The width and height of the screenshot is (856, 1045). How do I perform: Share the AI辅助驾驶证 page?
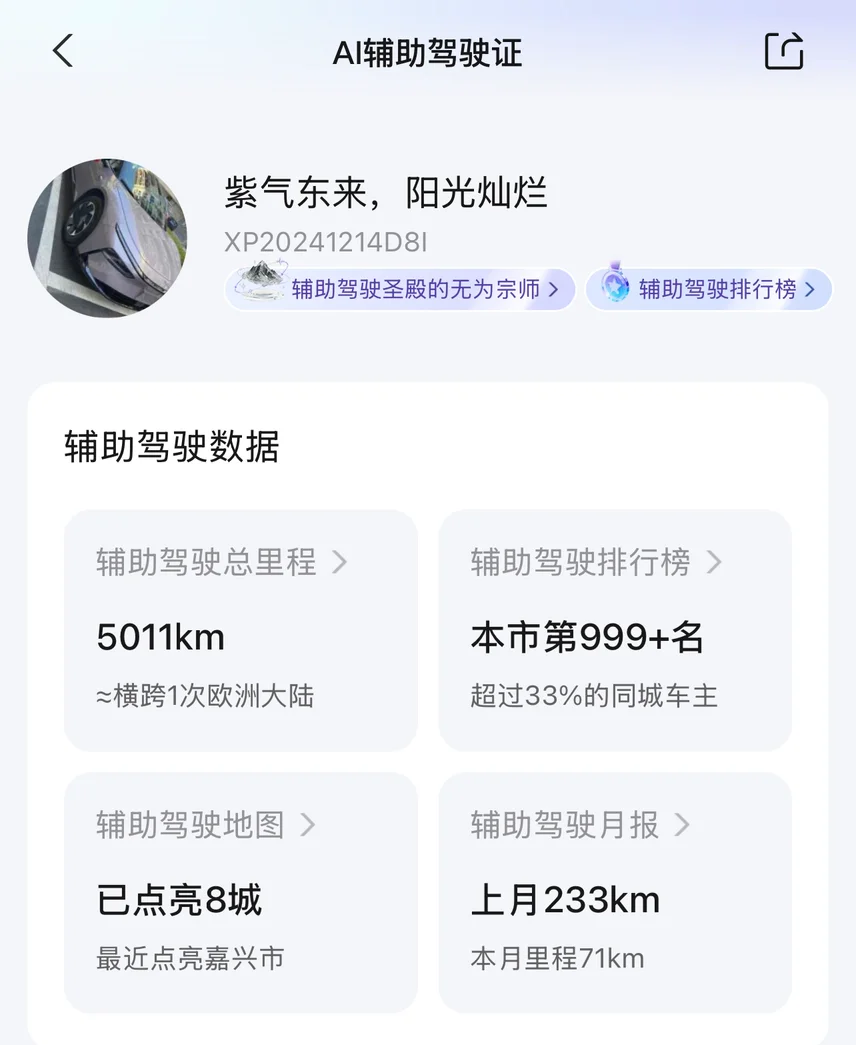[x=783, y=51]
